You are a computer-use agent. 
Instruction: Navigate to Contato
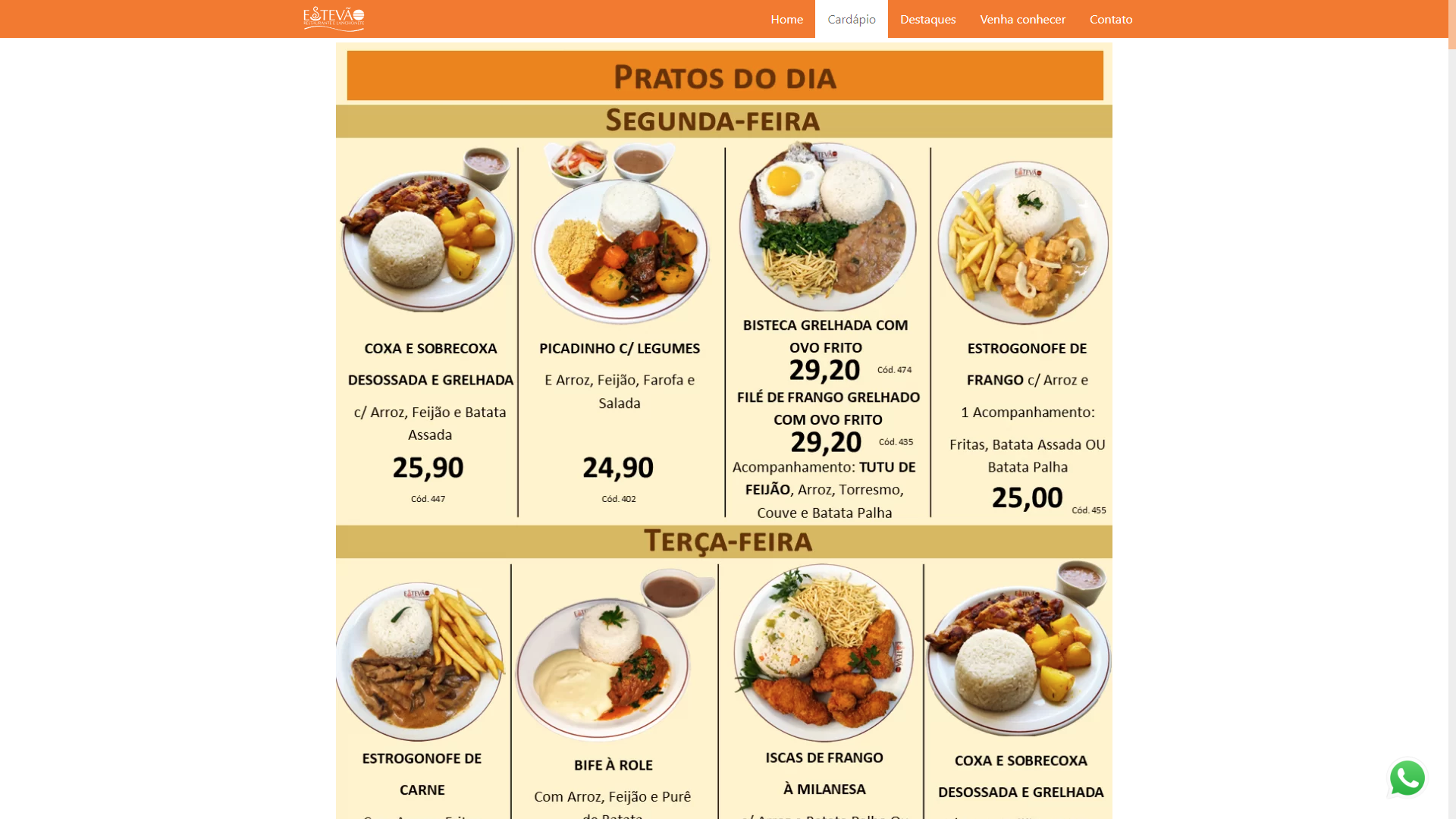coord(1110,19)
